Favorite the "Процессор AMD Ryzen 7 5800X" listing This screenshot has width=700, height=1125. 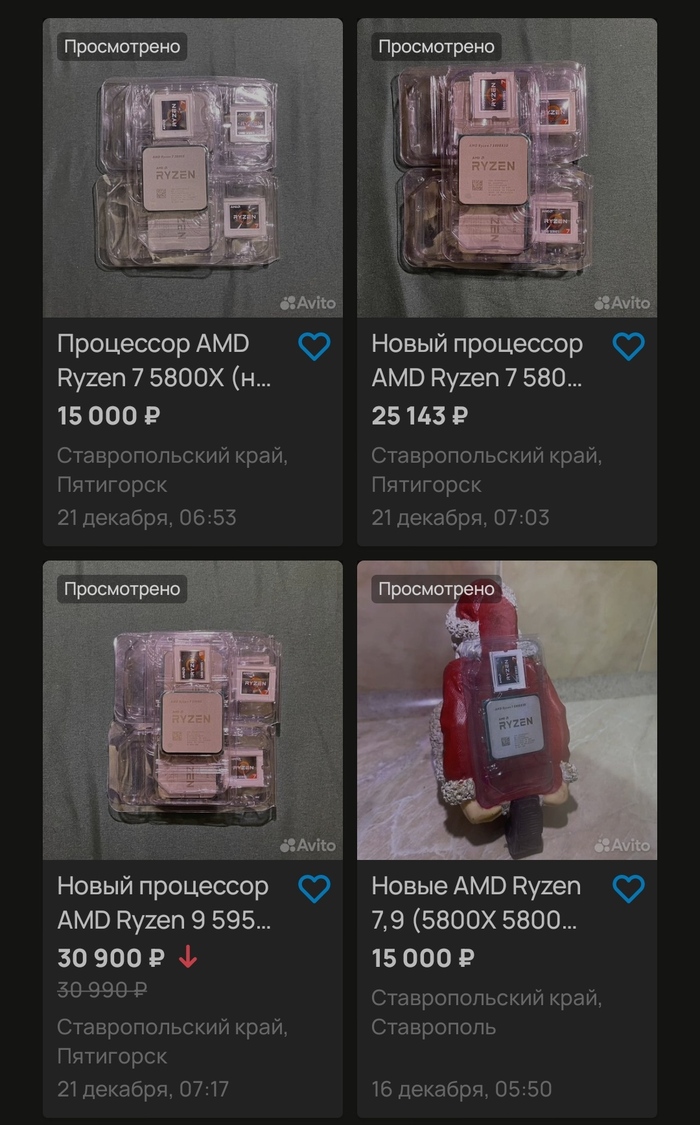coord(314,347)
